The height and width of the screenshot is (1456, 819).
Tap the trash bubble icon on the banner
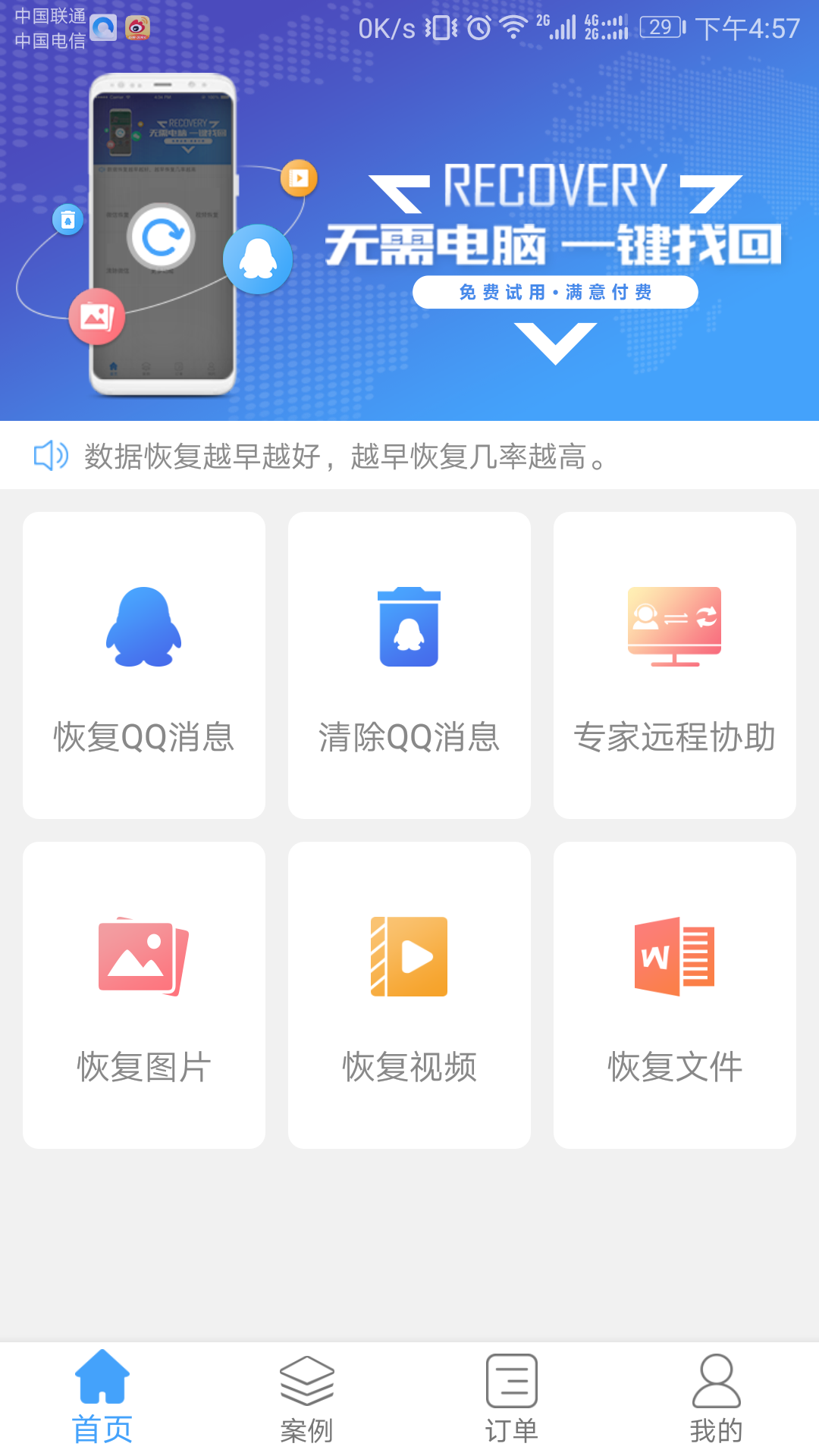pyautogui.click(x=68, y=218)
